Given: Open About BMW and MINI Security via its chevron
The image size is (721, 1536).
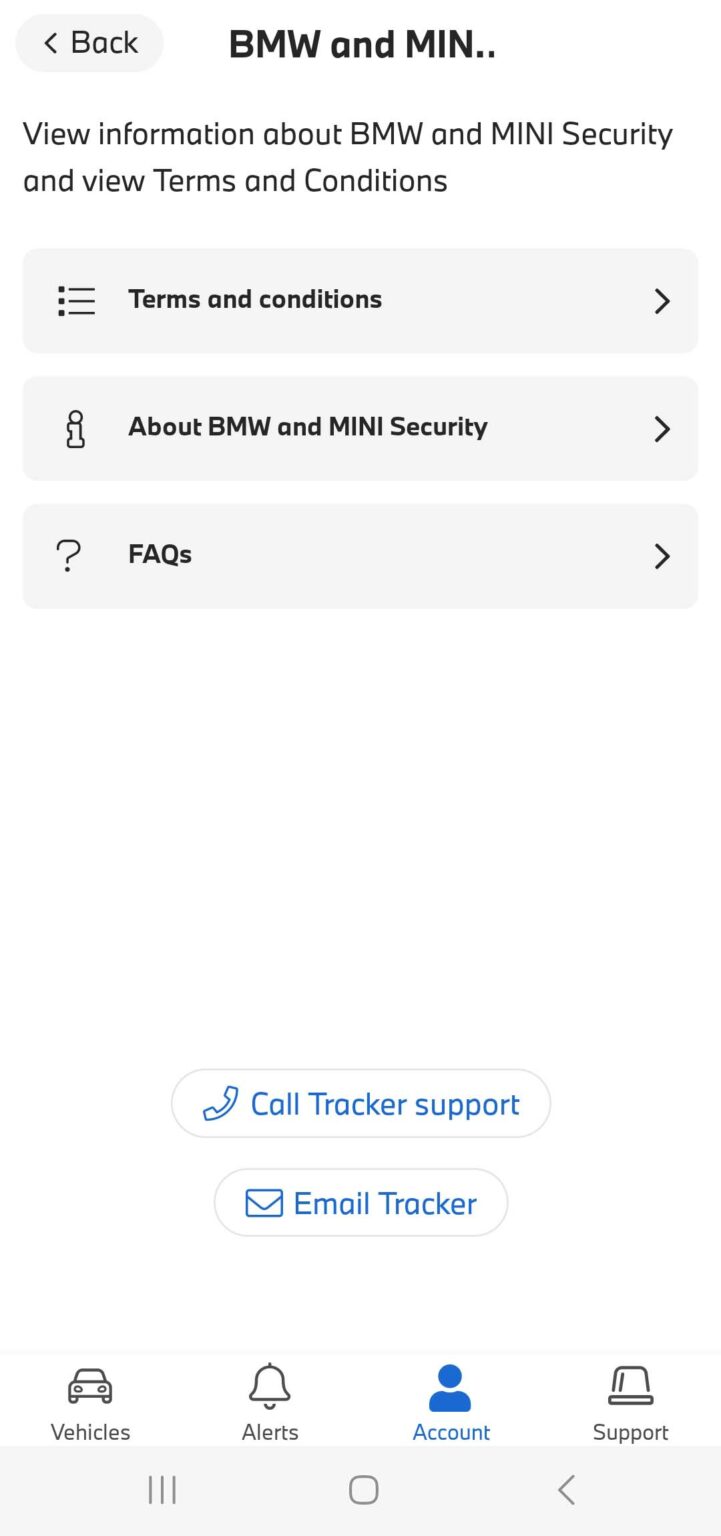Looking at the screenshot, I should tap(661, 429).
